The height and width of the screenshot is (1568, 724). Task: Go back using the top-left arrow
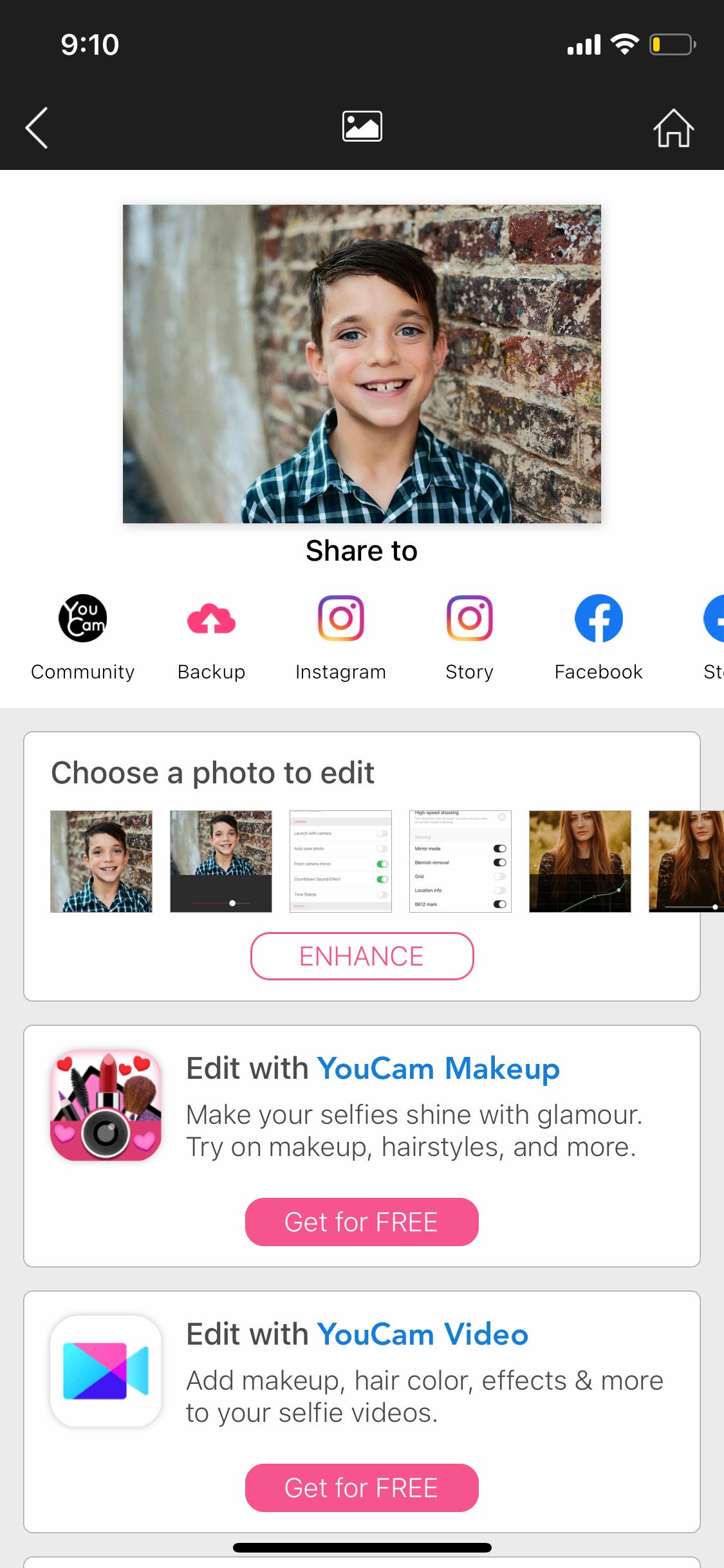point(37,127)
